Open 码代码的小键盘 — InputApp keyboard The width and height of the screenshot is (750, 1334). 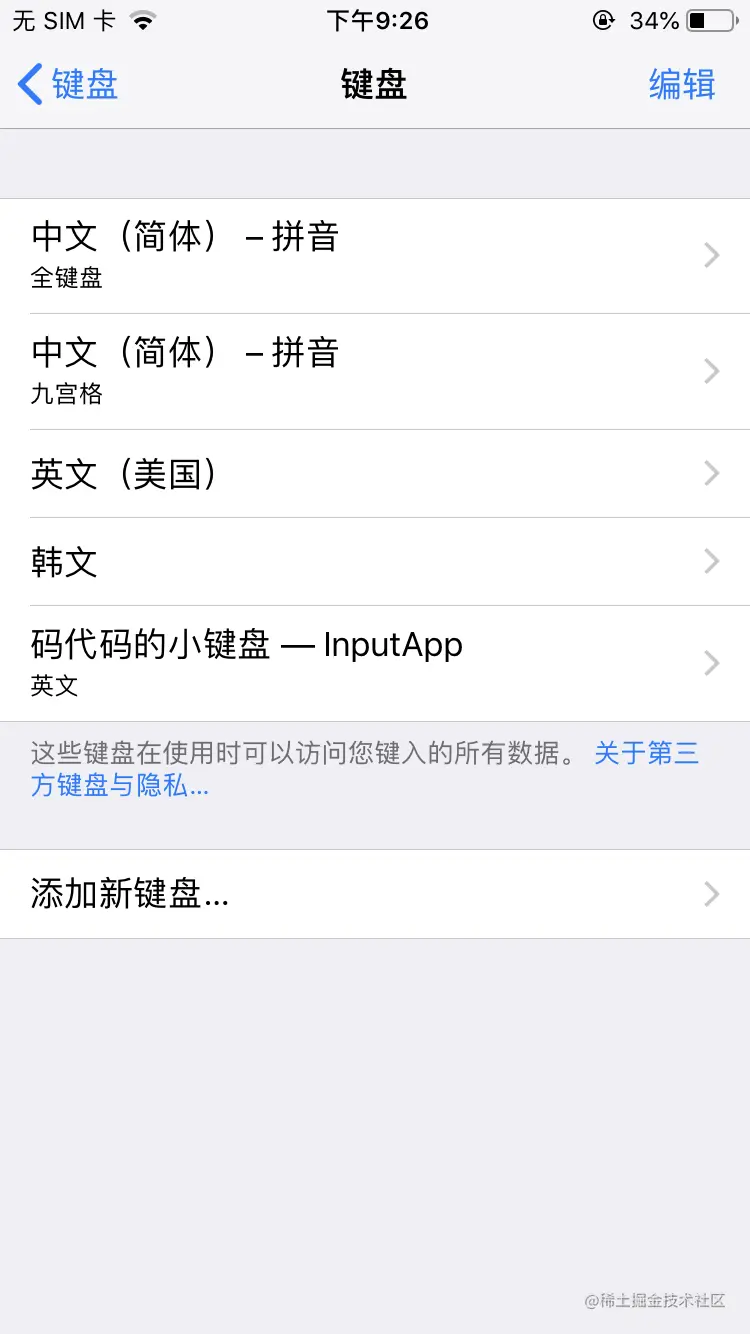point(375,663)
